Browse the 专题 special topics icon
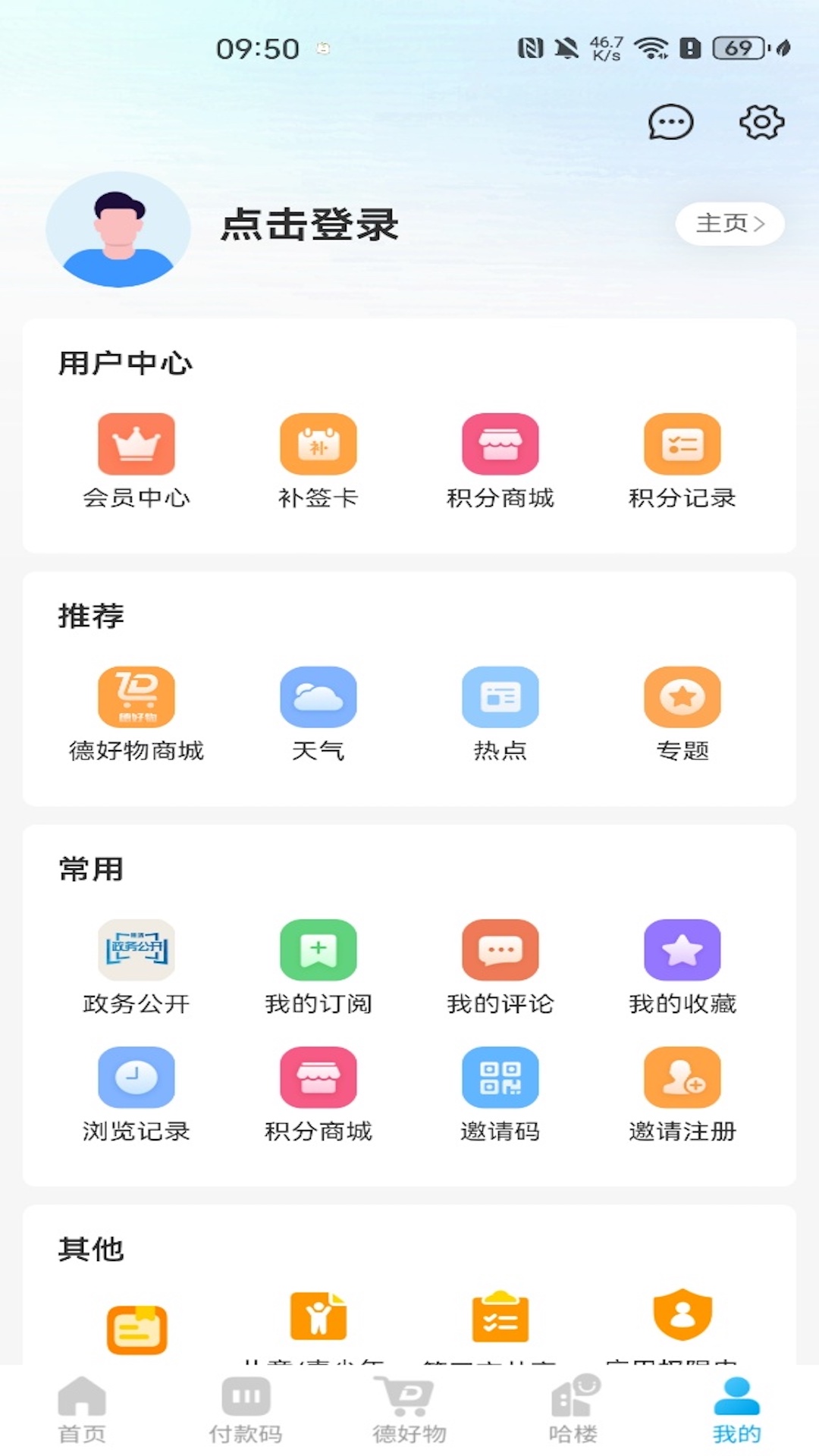 pyautogui.click(x=682, y=696)
